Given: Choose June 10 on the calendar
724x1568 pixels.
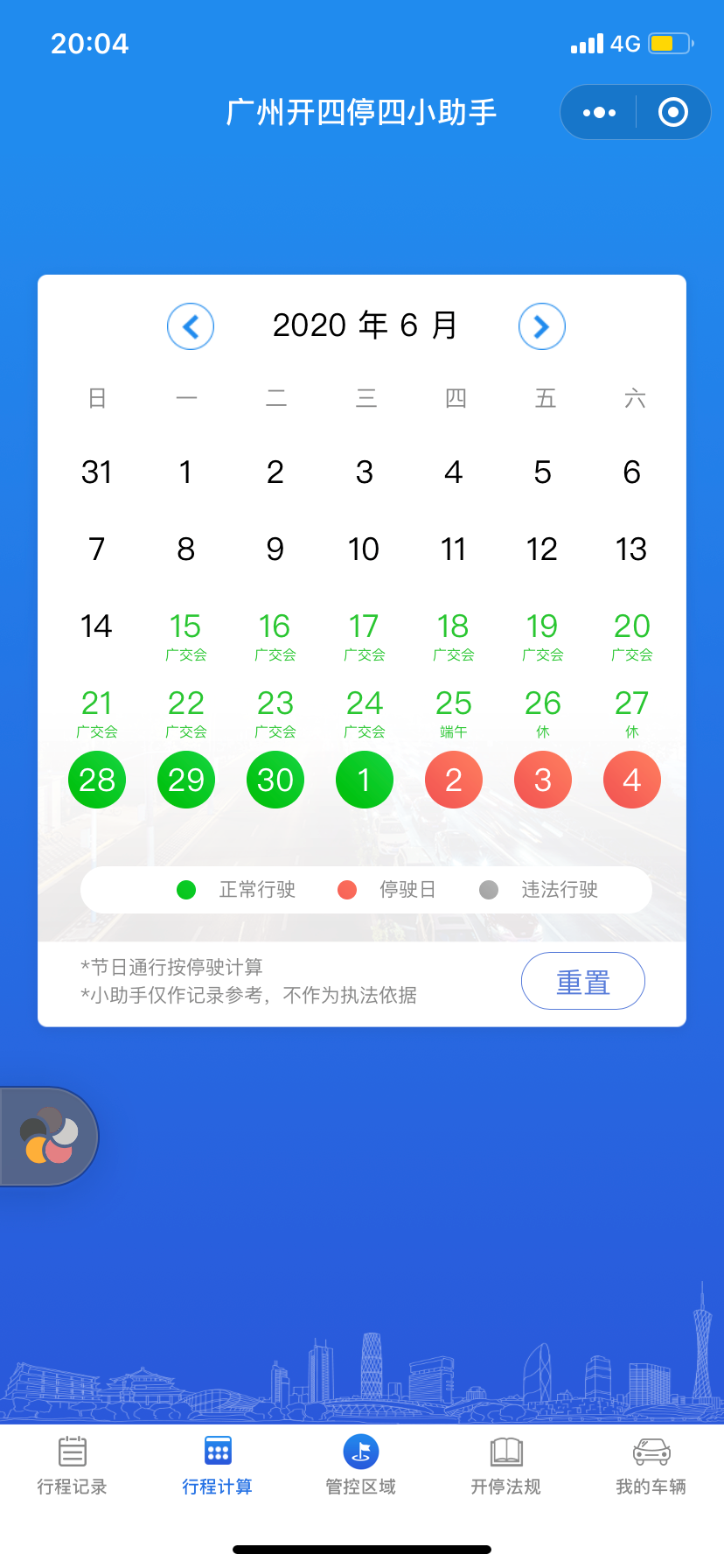Looking at the screenshot, I should [364, 549].
